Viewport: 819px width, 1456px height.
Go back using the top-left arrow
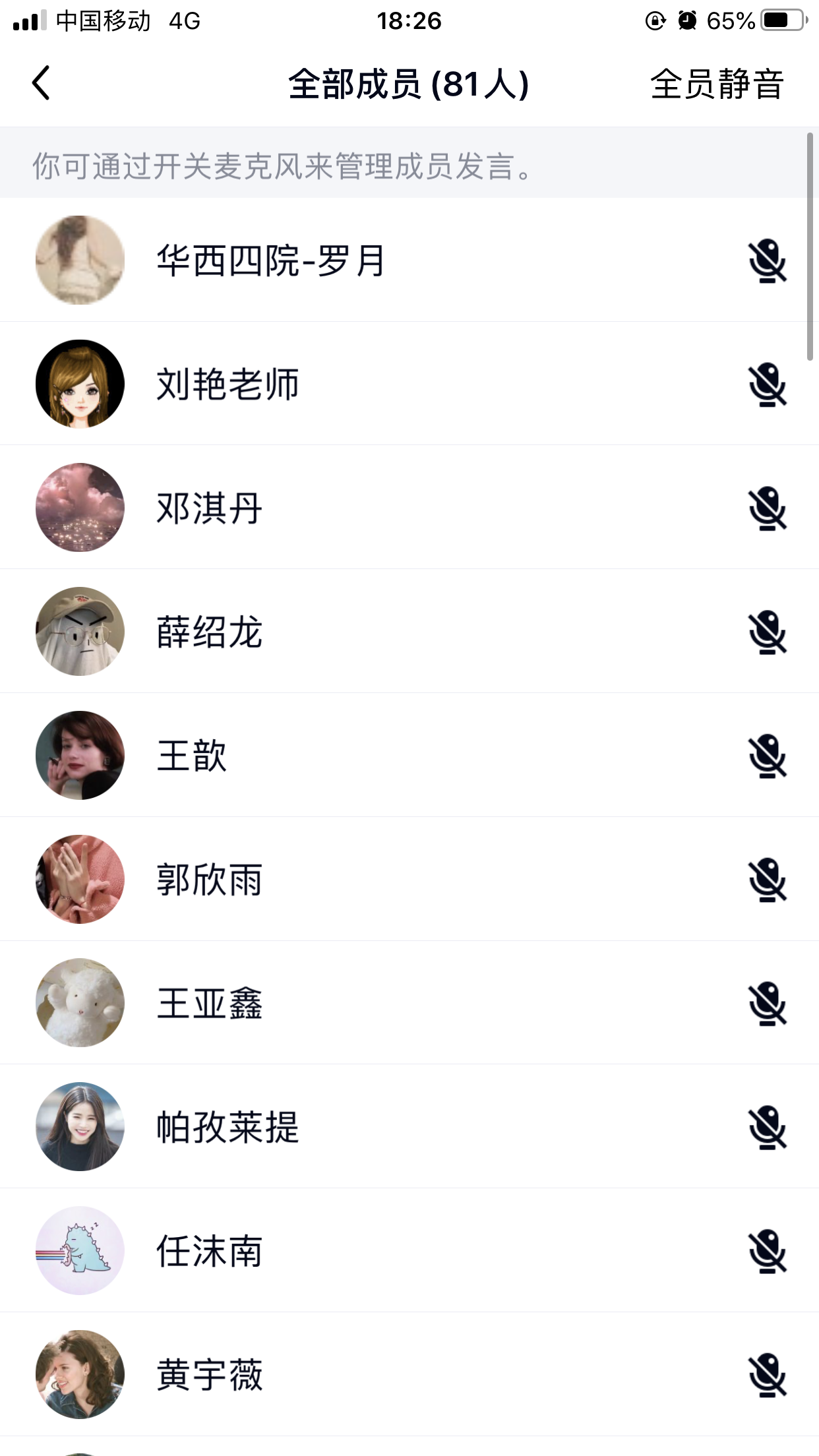point(41,84)
